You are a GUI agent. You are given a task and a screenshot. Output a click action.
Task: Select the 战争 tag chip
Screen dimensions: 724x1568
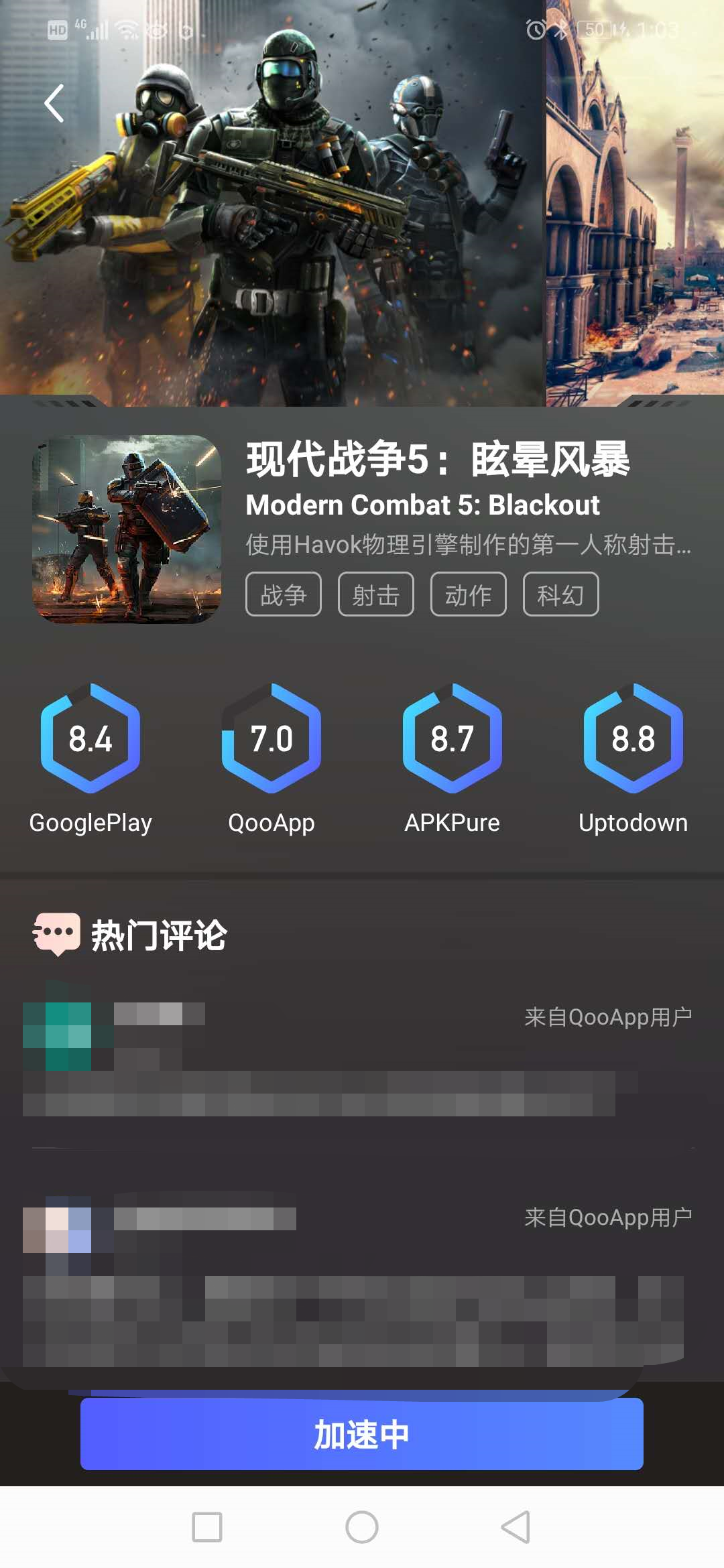pyautogui.click(x=283, y=594)
